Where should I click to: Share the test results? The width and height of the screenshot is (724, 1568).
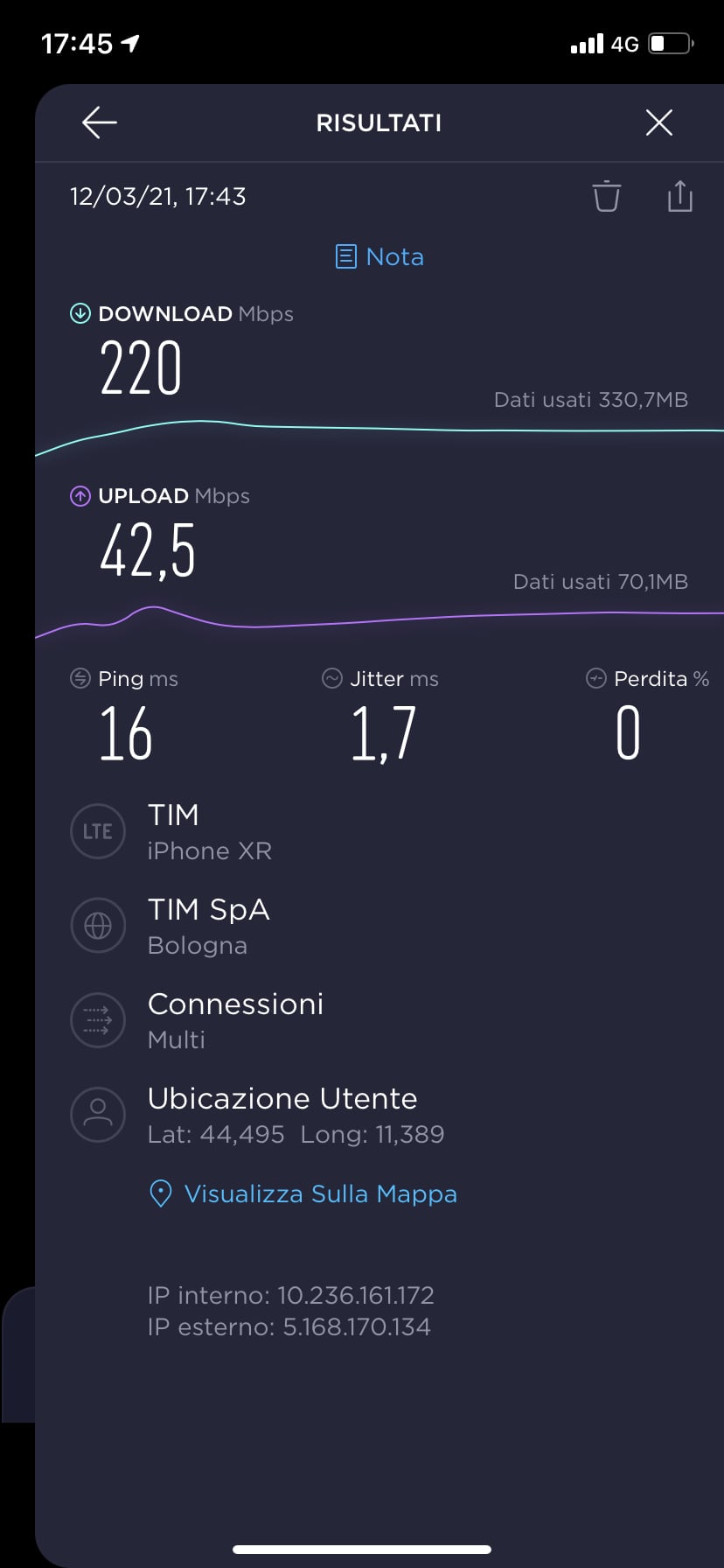coord(679,196)
